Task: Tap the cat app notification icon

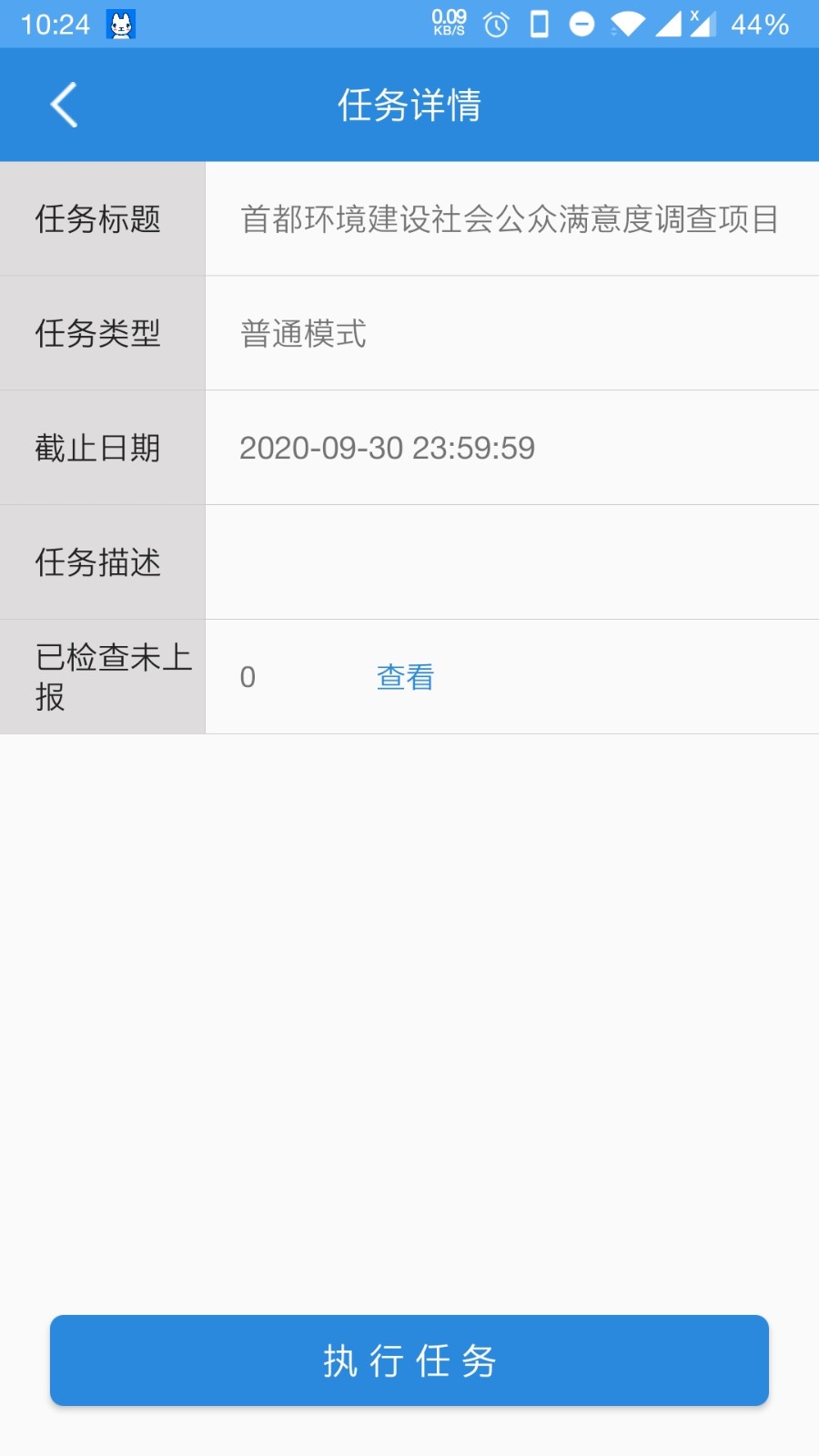Action: 122,25
